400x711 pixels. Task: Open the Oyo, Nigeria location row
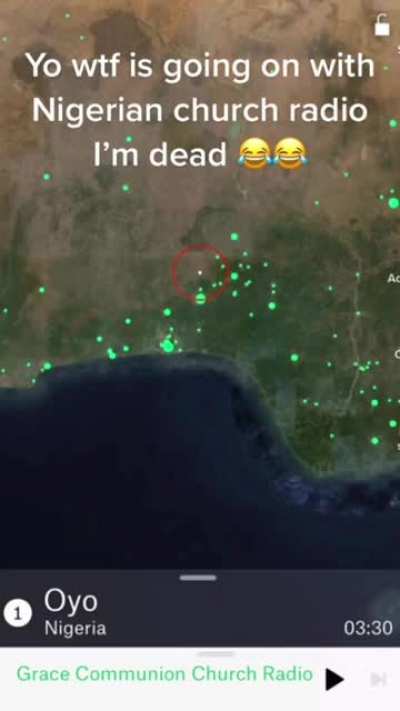coord(200,613)
